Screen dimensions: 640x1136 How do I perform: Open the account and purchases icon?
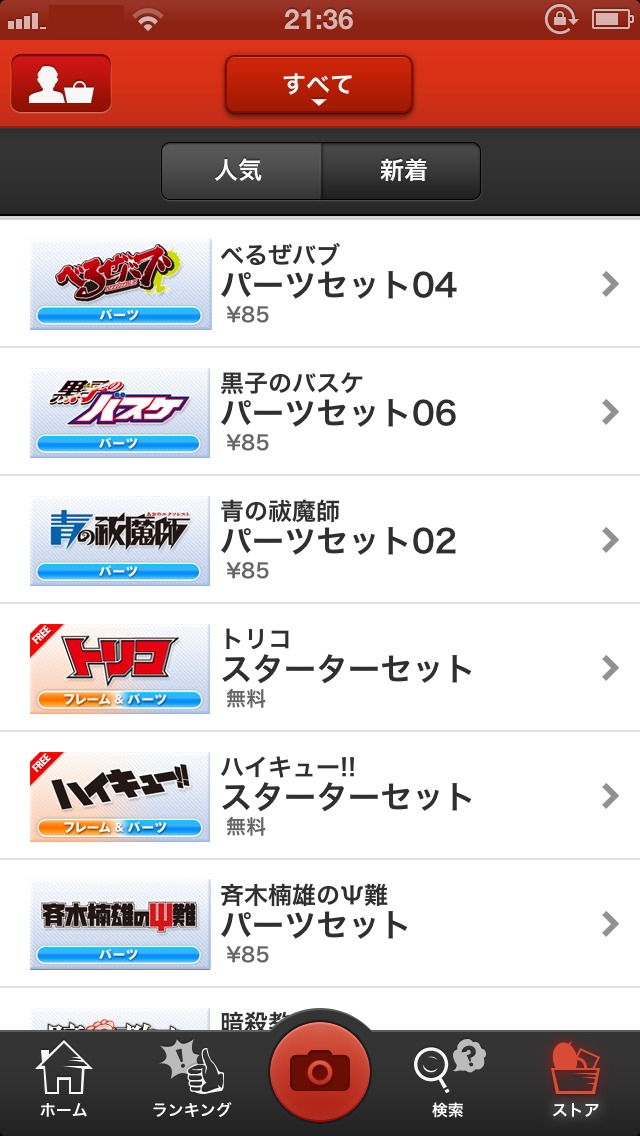[x=61, y=84]
